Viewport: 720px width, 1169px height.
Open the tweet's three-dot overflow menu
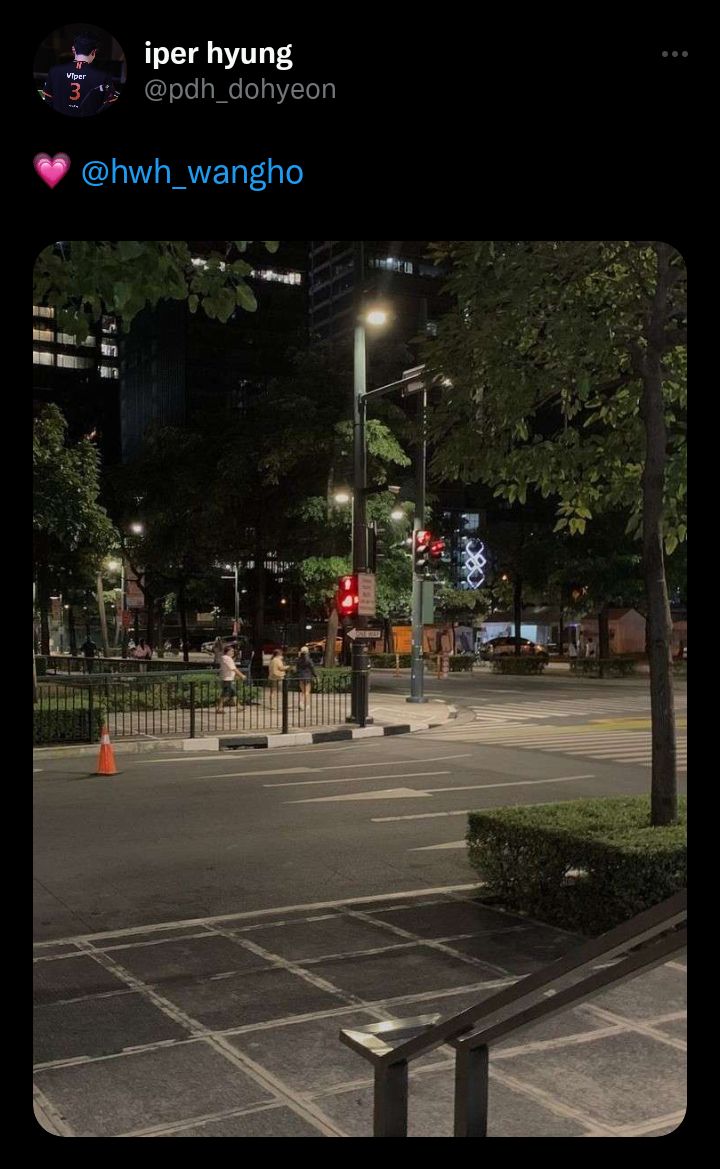pos(674,54)
